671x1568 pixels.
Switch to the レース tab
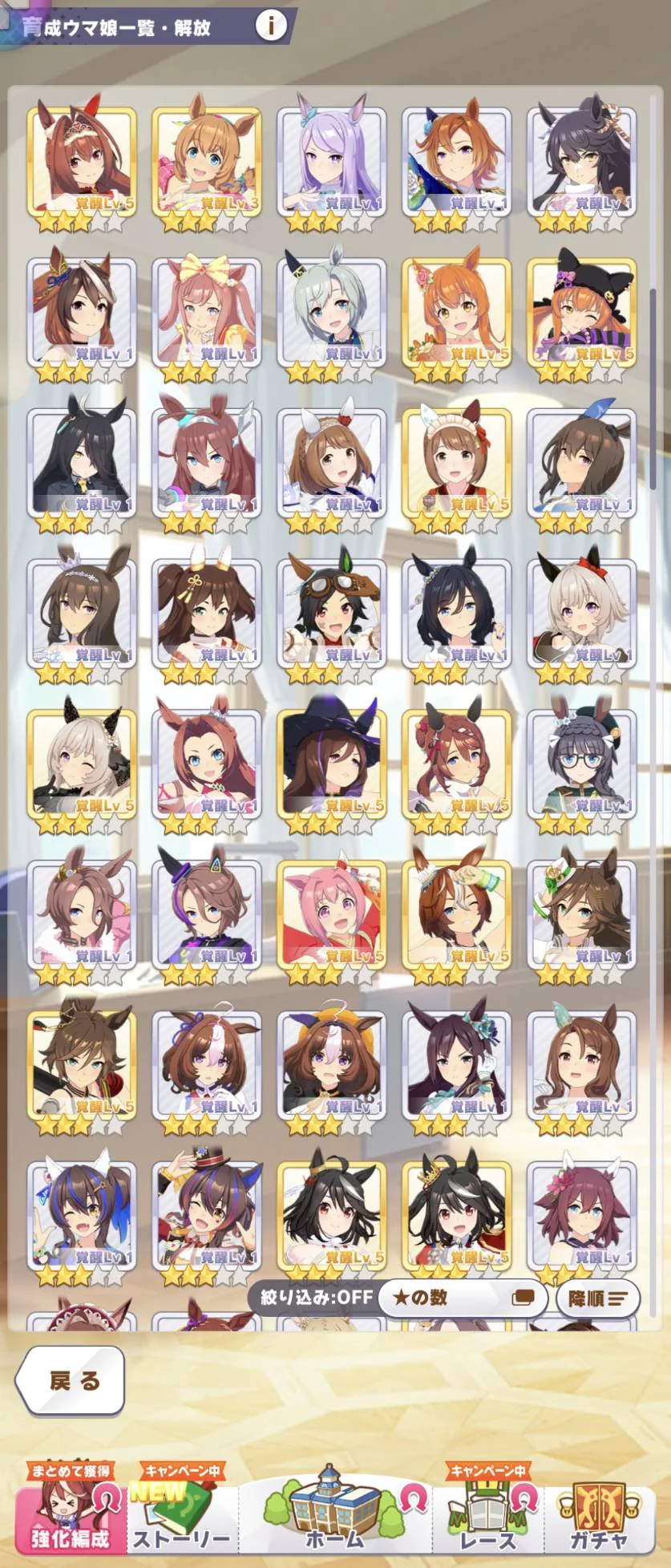tap(487, 1517)
